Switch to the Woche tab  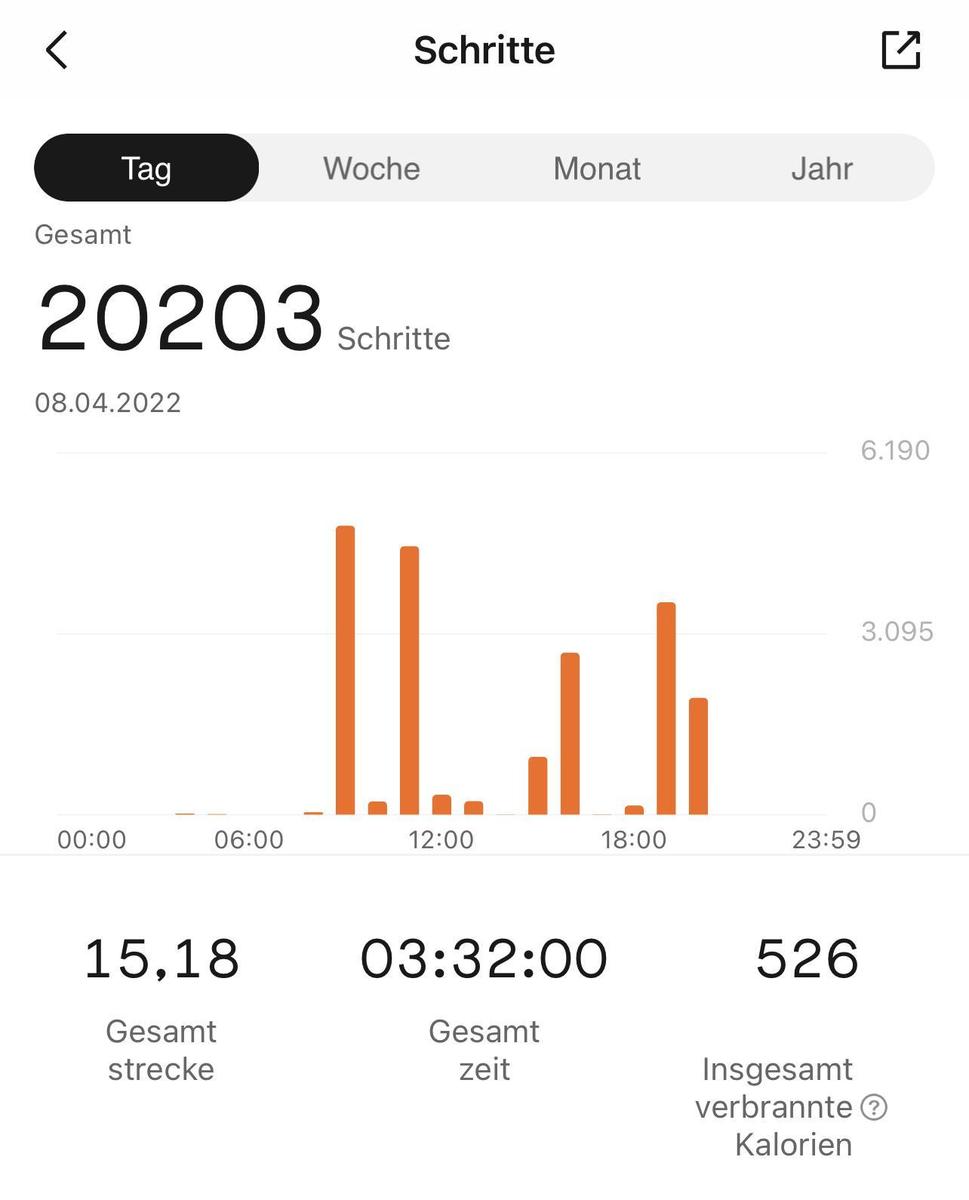pos(371,168)
